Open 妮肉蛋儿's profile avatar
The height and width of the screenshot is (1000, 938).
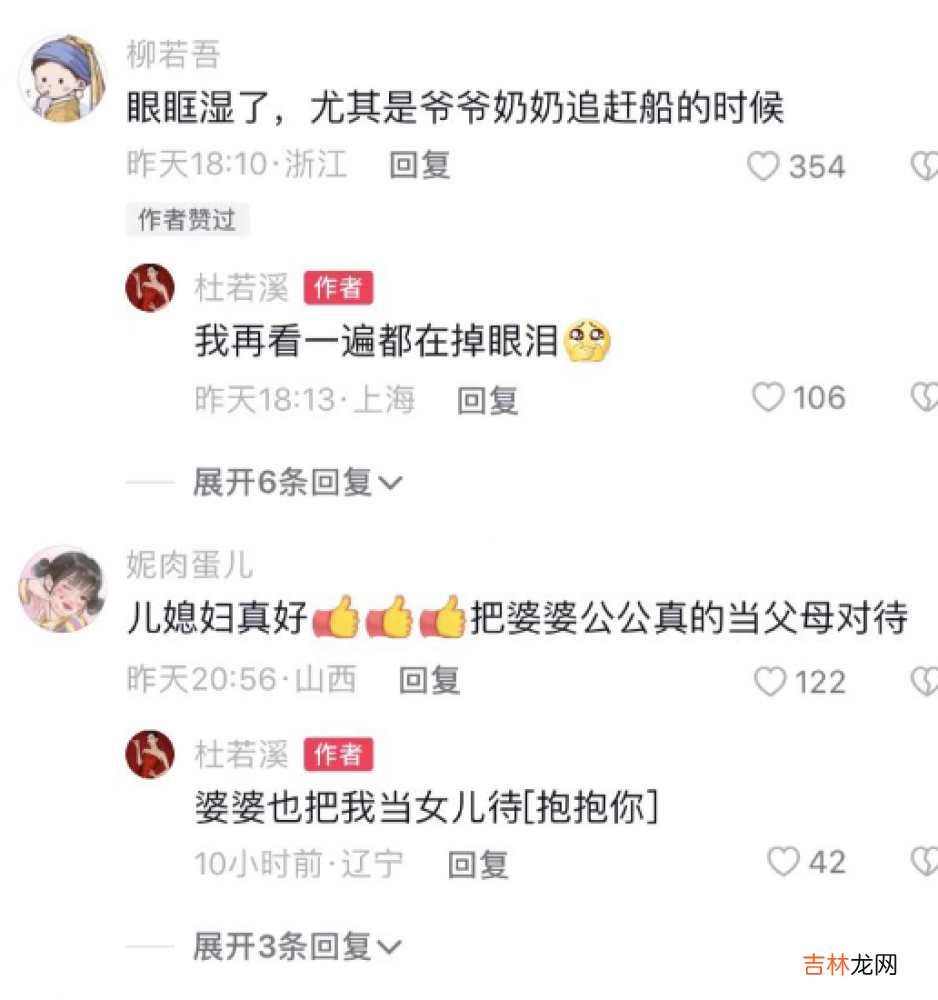[62, 589]
